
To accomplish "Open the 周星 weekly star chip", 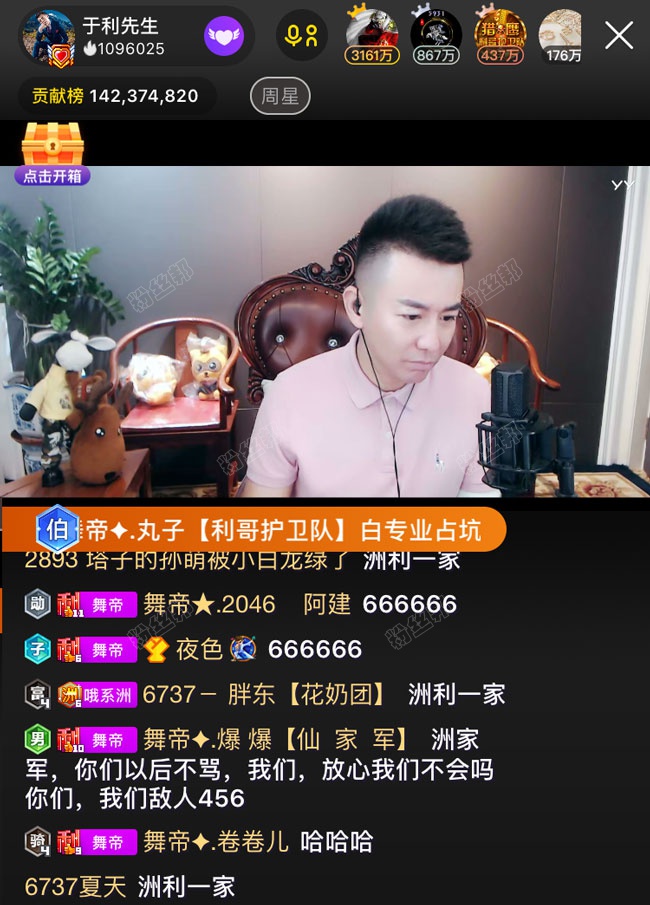I will pyautogui.click(x=280, y=96).
